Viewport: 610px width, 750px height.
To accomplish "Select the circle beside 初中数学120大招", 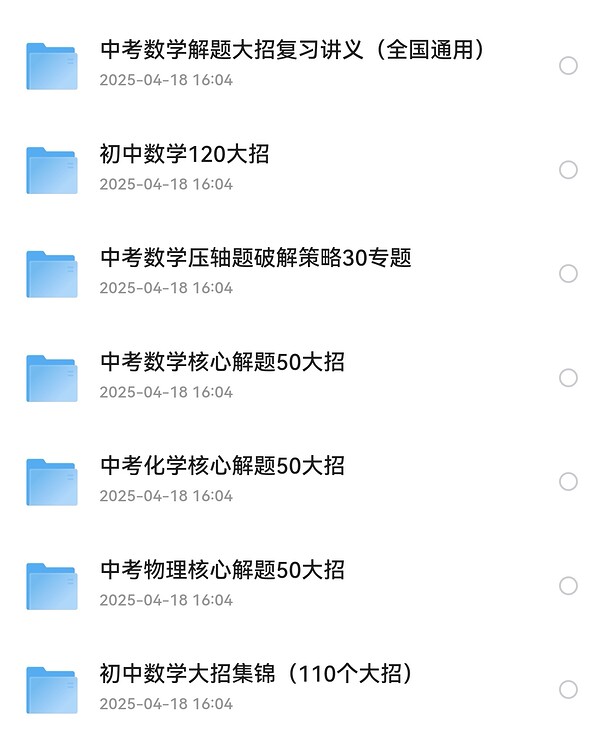I will coord(568,170).
